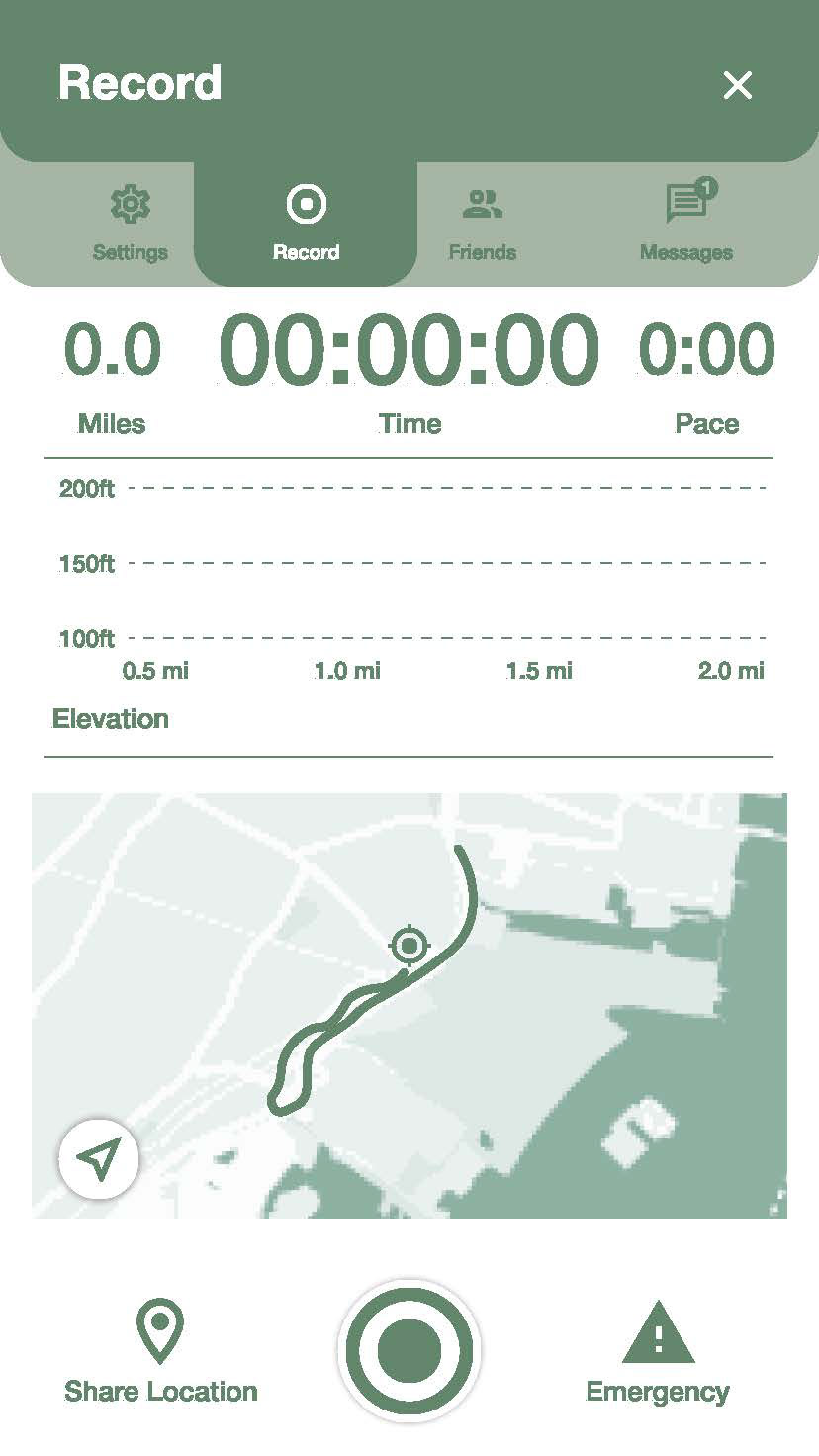
Task: Close the Record screen
Action: [x=738, y=85]
